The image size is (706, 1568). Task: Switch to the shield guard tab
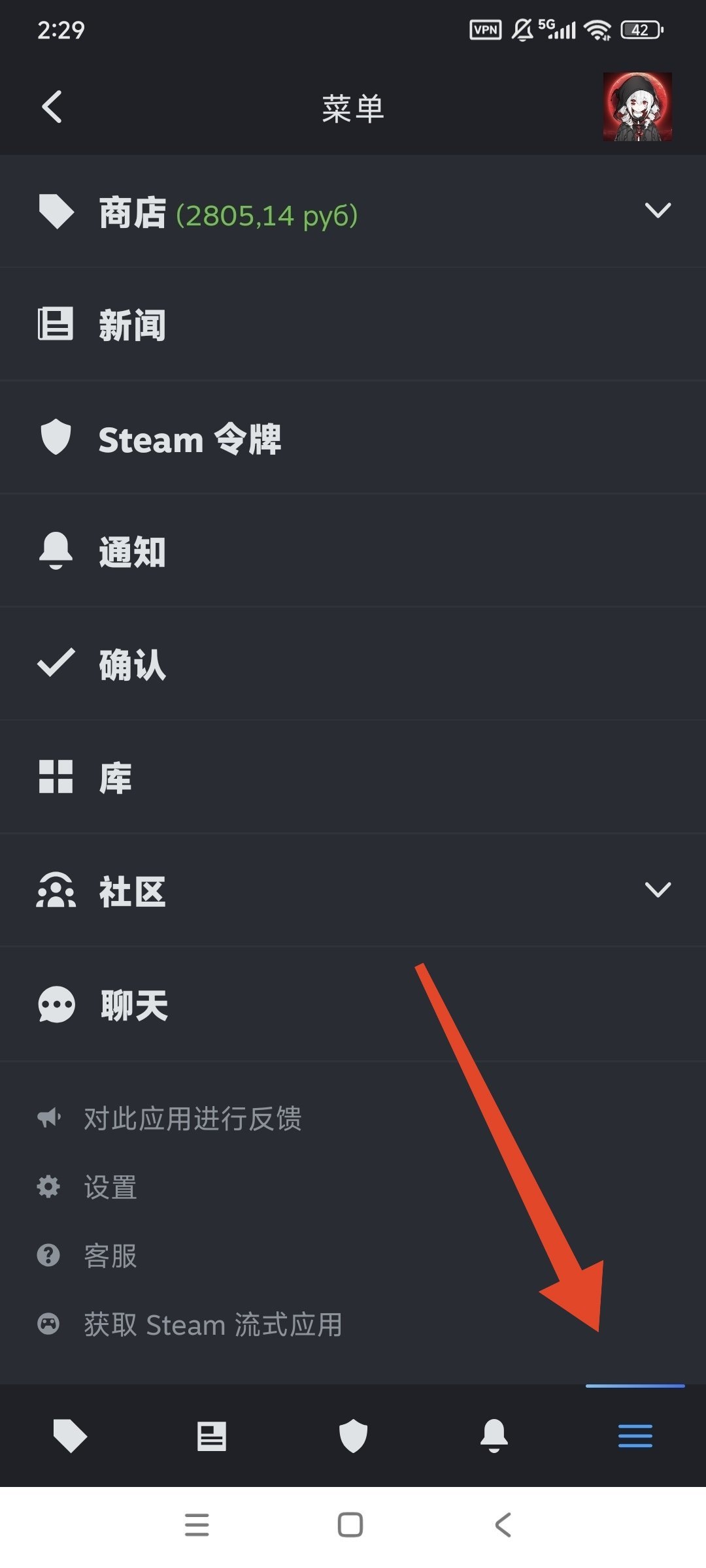pyautogui.click(x=353, y=1435)
